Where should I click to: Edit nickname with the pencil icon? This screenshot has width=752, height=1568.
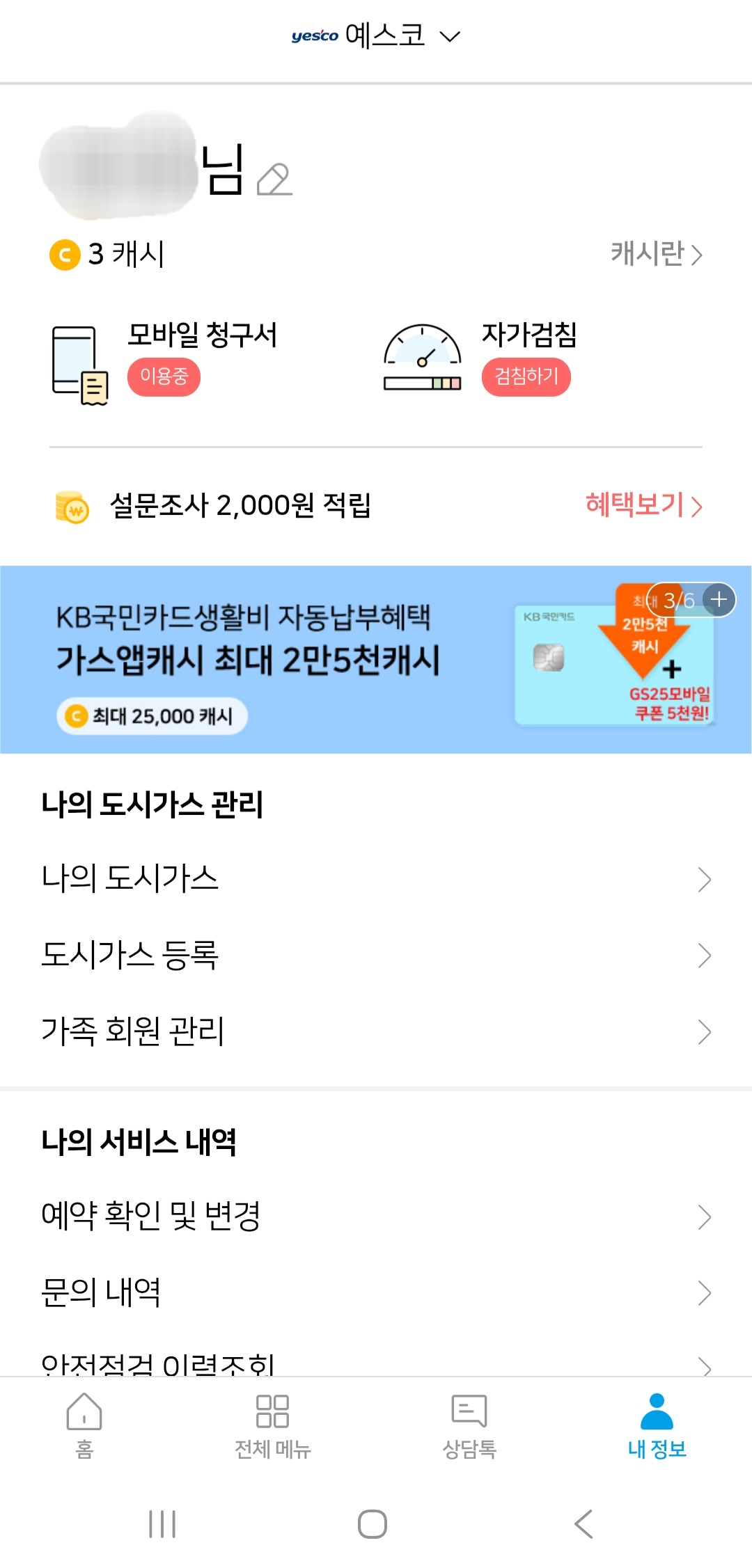[x=274, y=180]
